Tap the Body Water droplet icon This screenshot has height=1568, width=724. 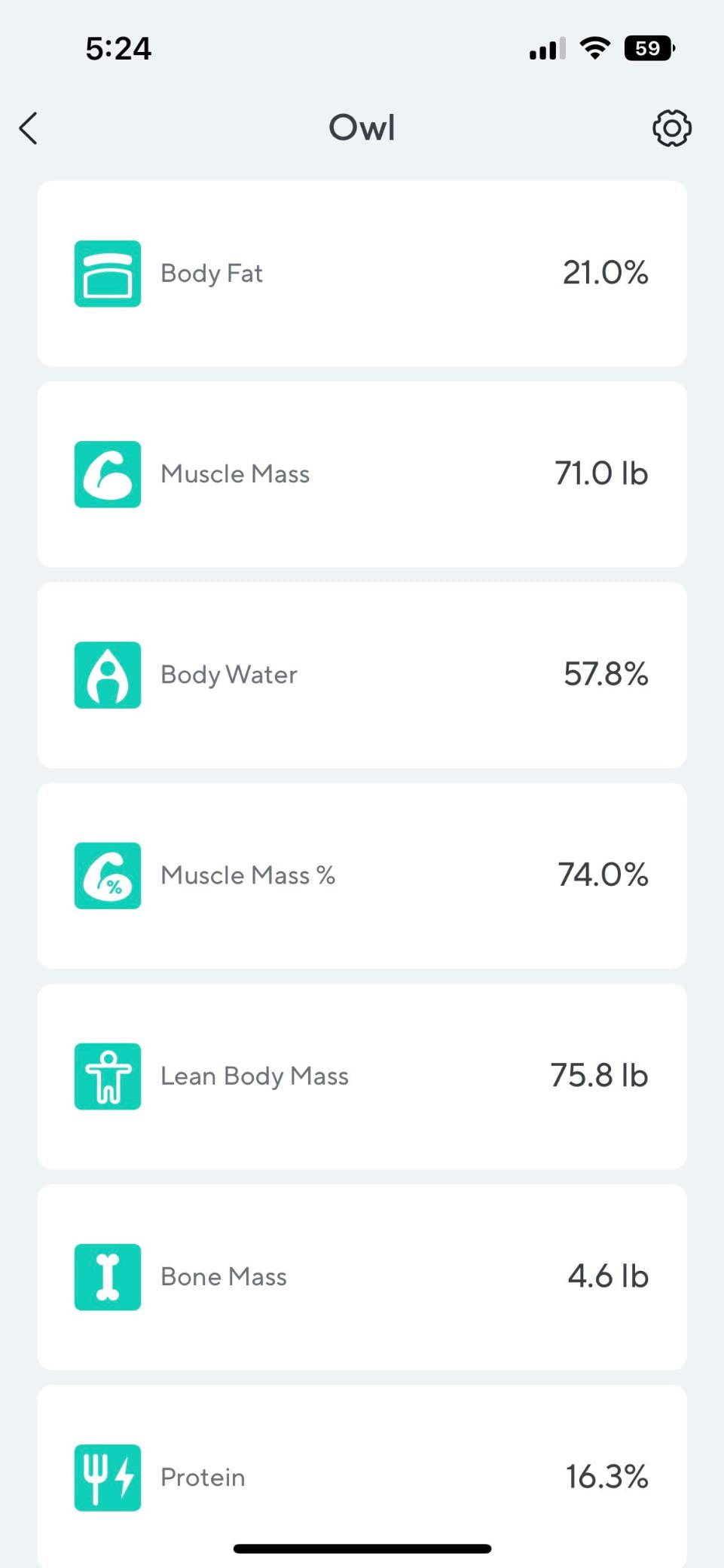(107, 675)
